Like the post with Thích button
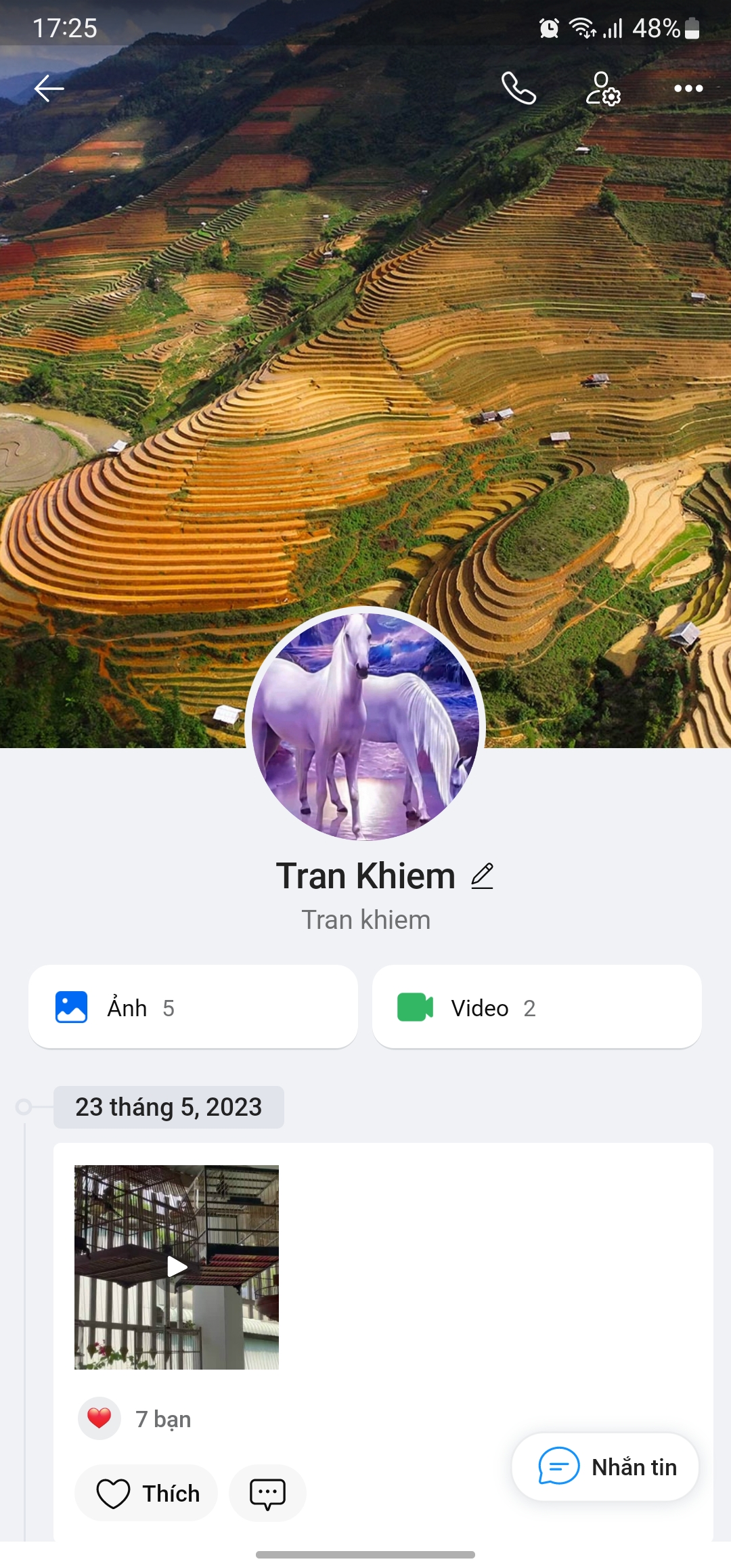731x1568 pixels. (x=147, y=1493)
